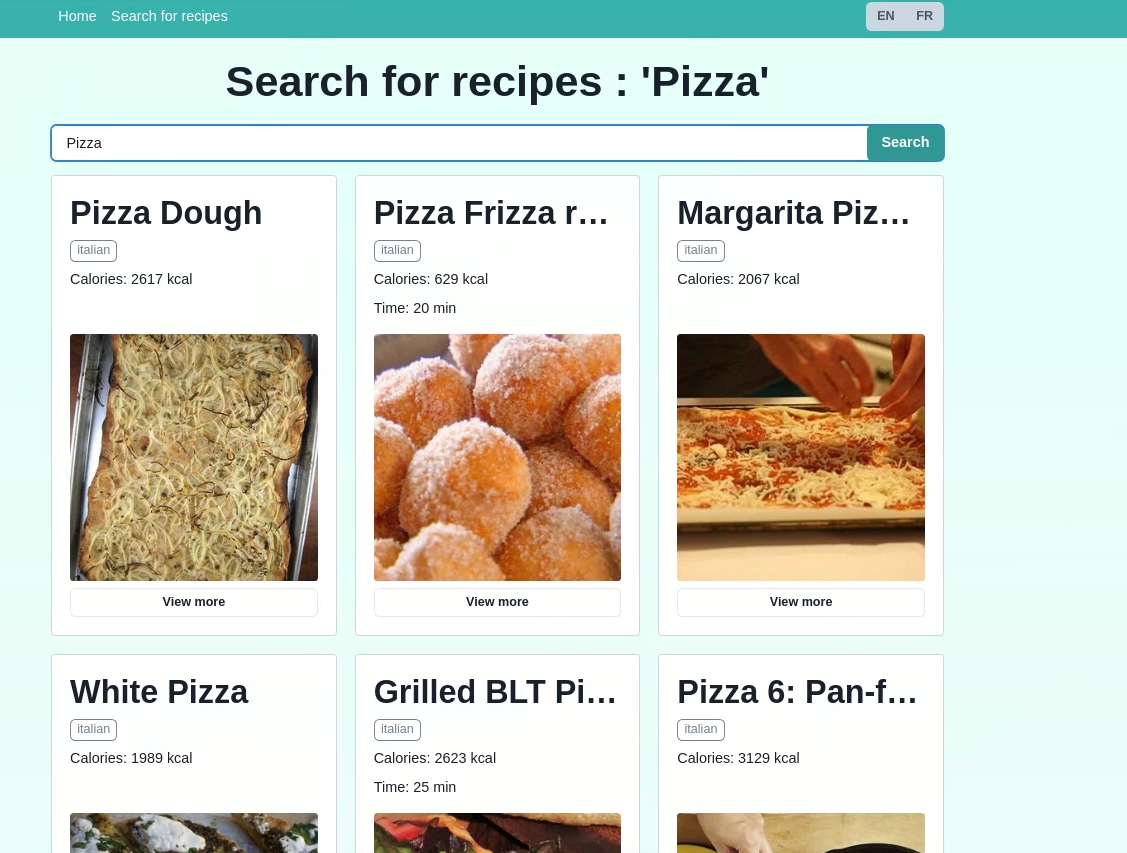Tap the Search button
The width and height of the screenshot is (1127, 853).
click(905, 143)
